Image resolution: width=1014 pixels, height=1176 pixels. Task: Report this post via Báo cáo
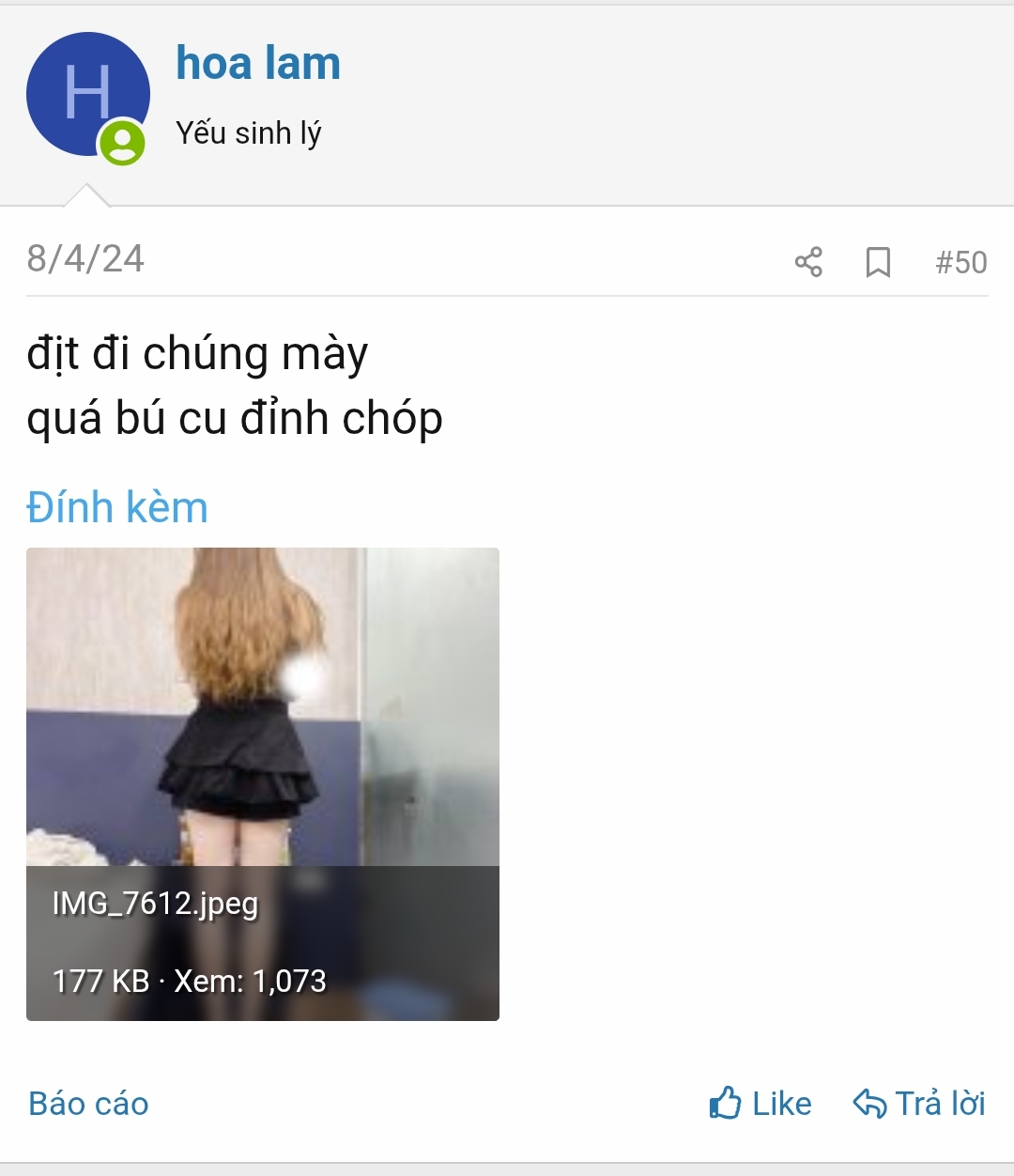(89, 1103)
